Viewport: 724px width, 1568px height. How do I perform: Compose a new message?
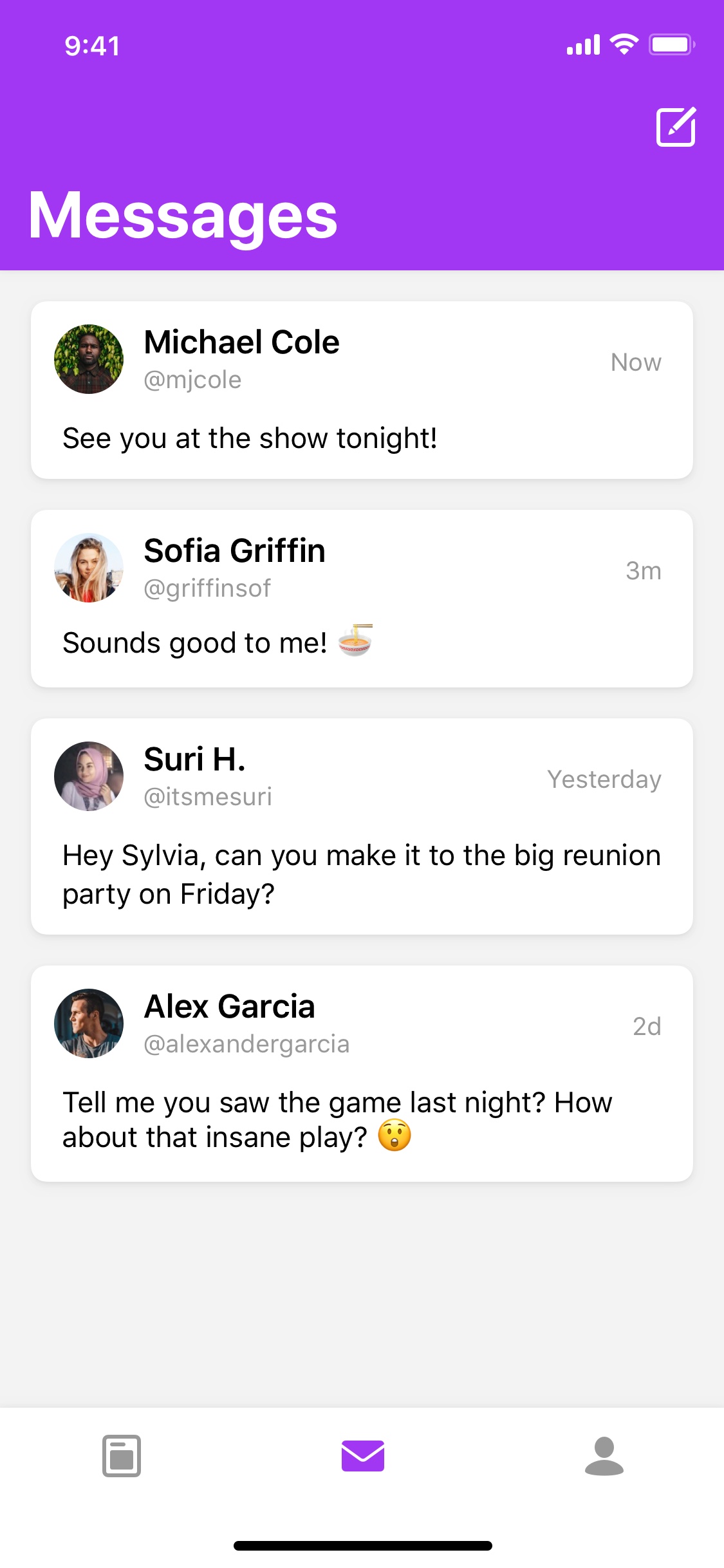(x=676, y=127)
